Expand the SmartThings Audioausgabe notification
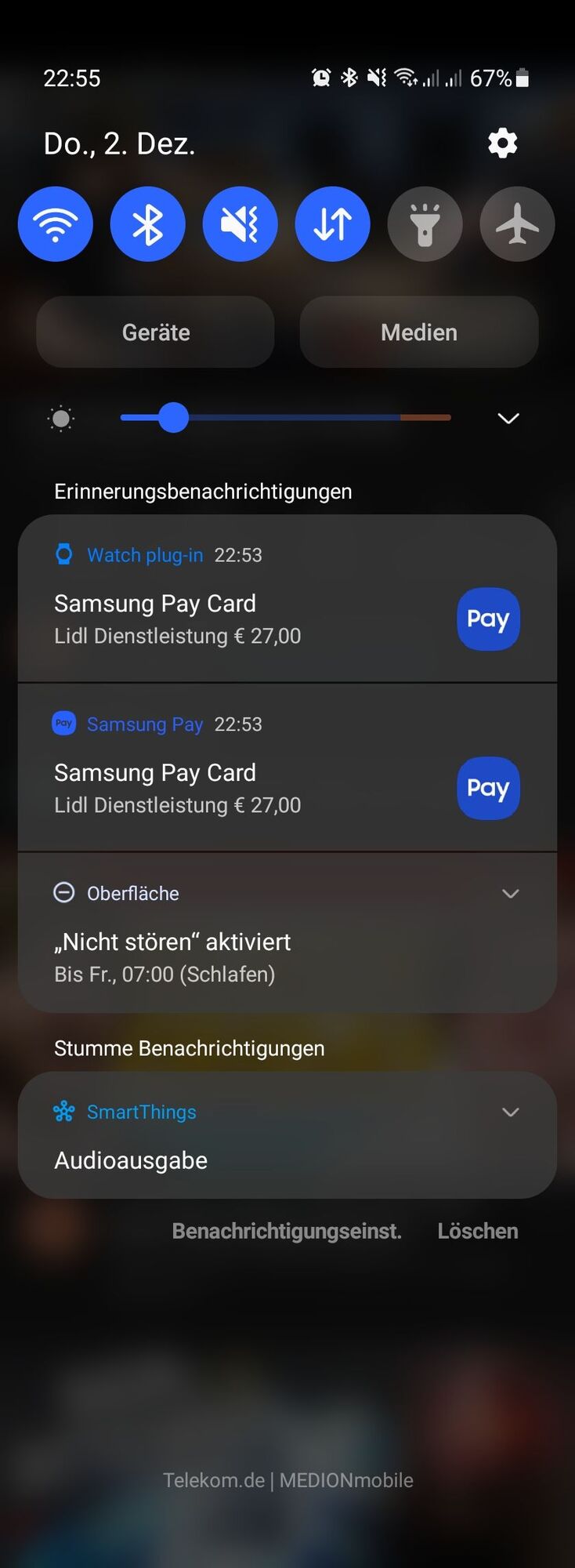575x1568 pixels. coord(510,1112)
